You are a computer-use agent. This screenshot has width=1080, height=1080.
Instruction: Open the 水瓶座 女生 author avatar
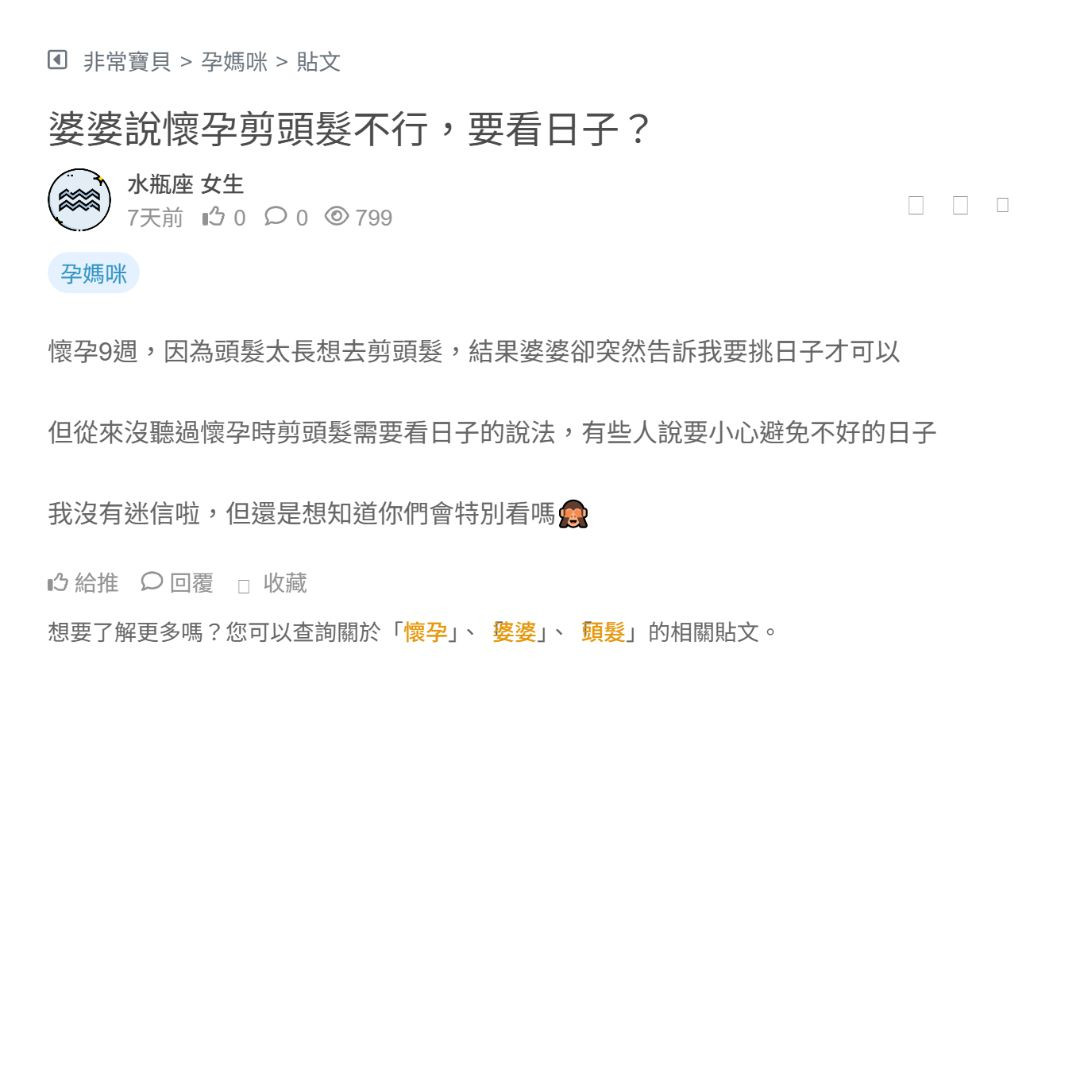79,200
